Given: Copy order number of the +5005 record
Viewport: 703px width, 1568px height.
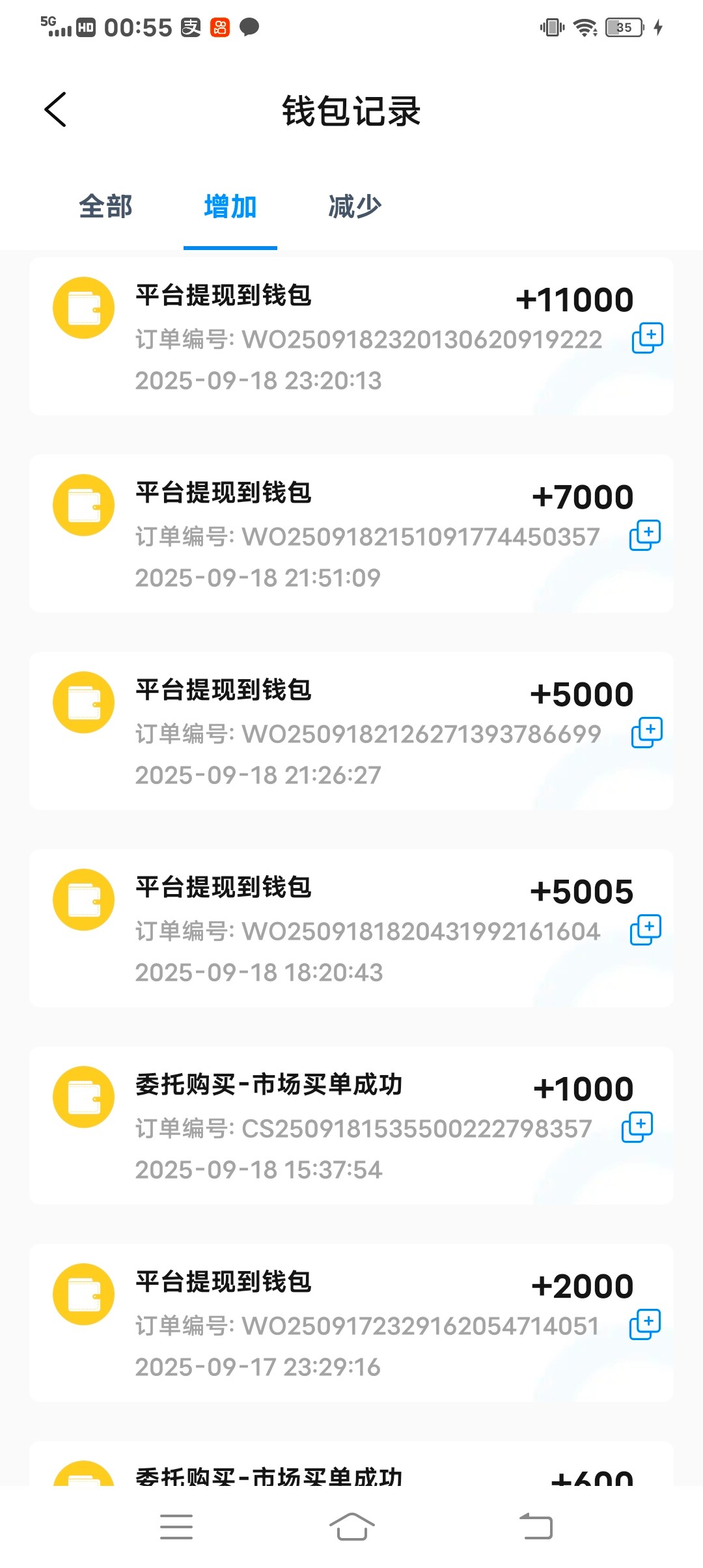Looking at the screenshot, I should (646, 930).
